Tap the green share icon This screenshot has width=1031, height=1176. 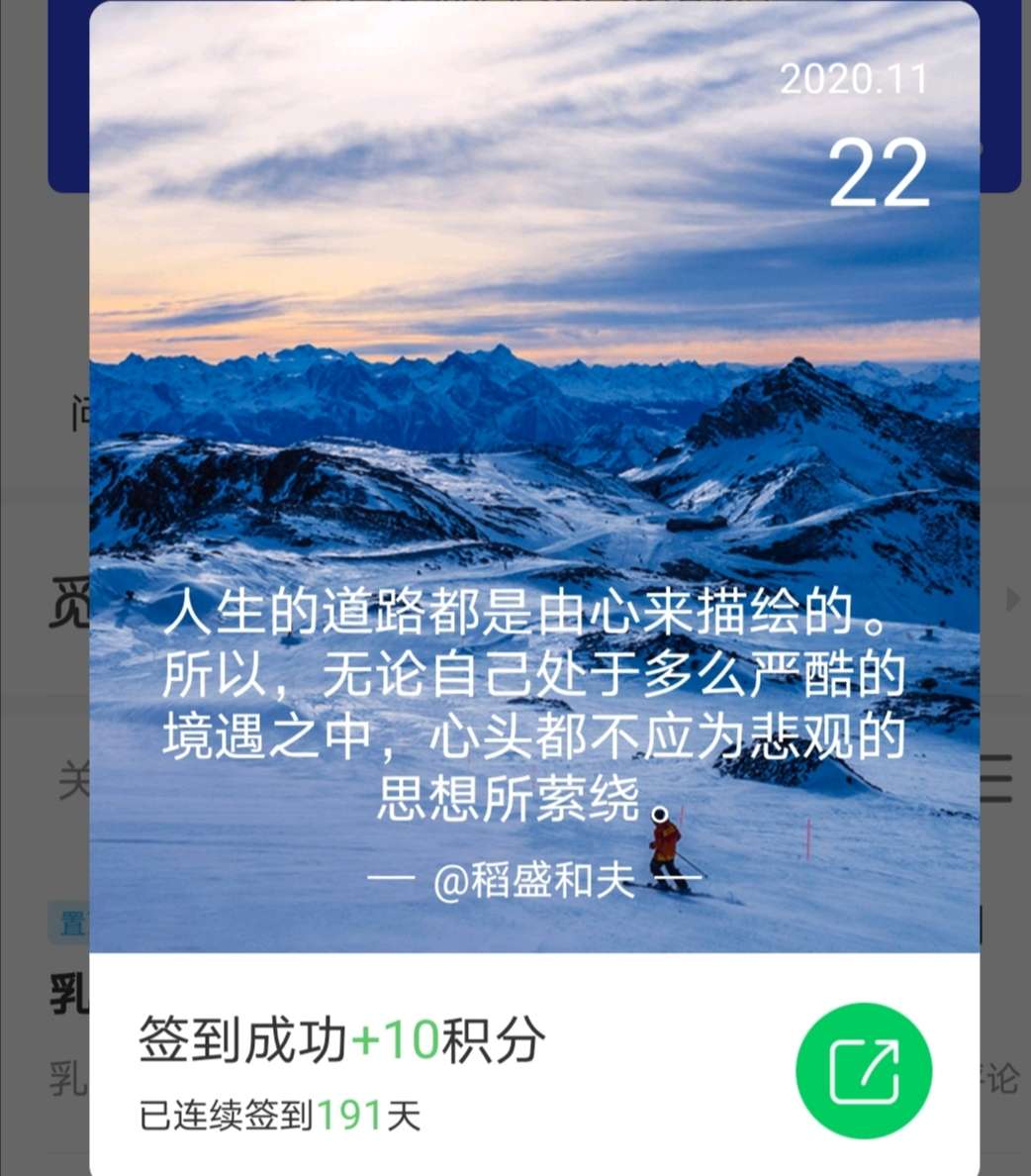tap(863, 1072)
